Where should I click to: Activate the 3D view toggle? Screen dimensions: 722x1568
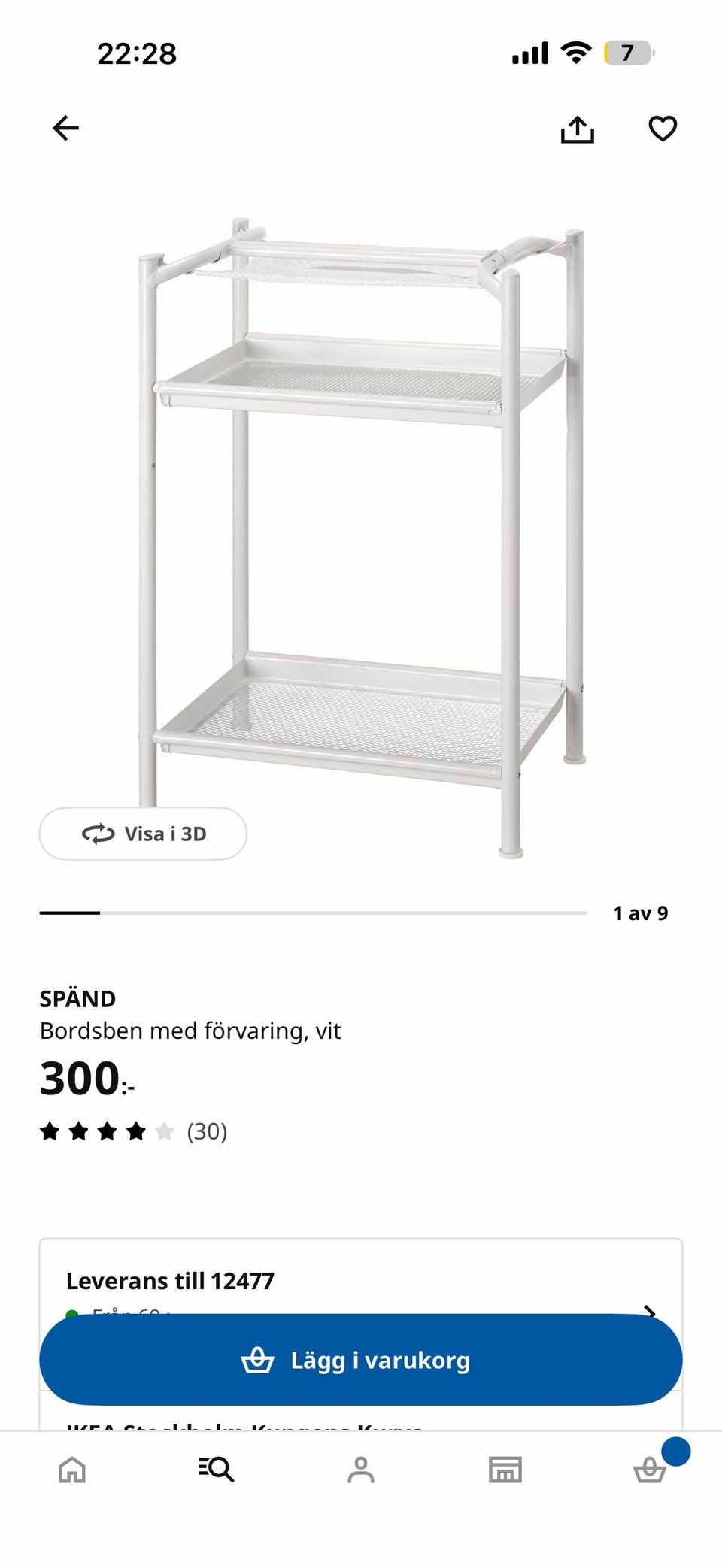[x=143, y=834]
